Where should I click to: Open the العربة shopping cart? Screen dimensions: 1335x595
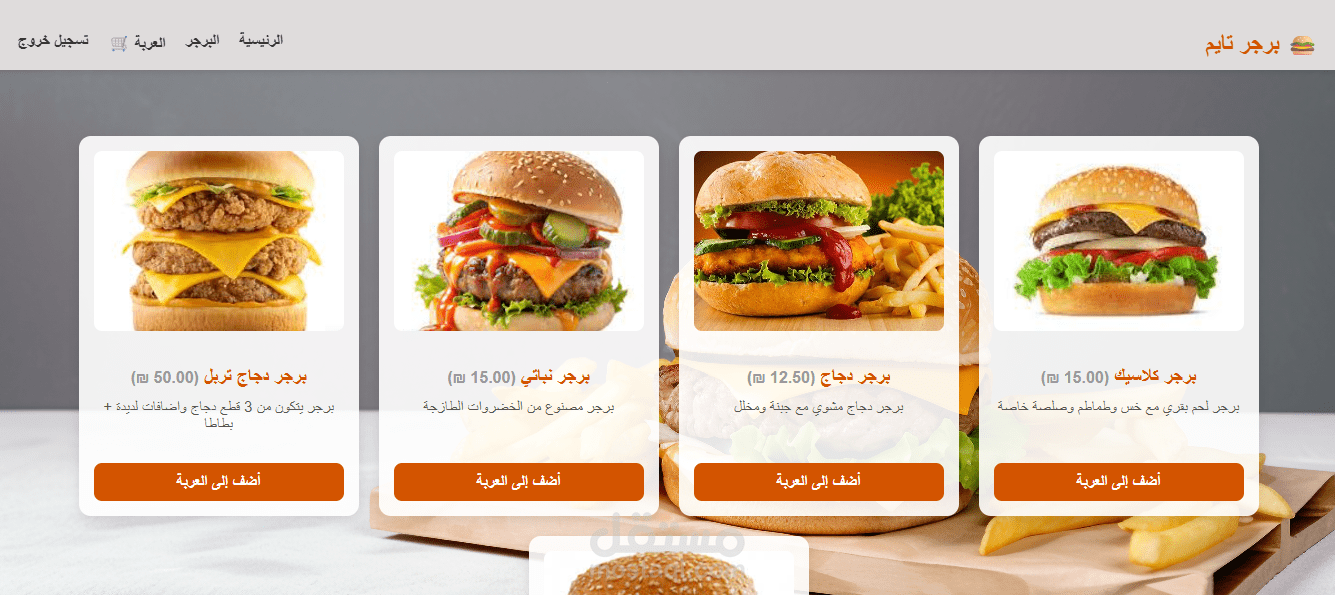(x=139, y=42)
